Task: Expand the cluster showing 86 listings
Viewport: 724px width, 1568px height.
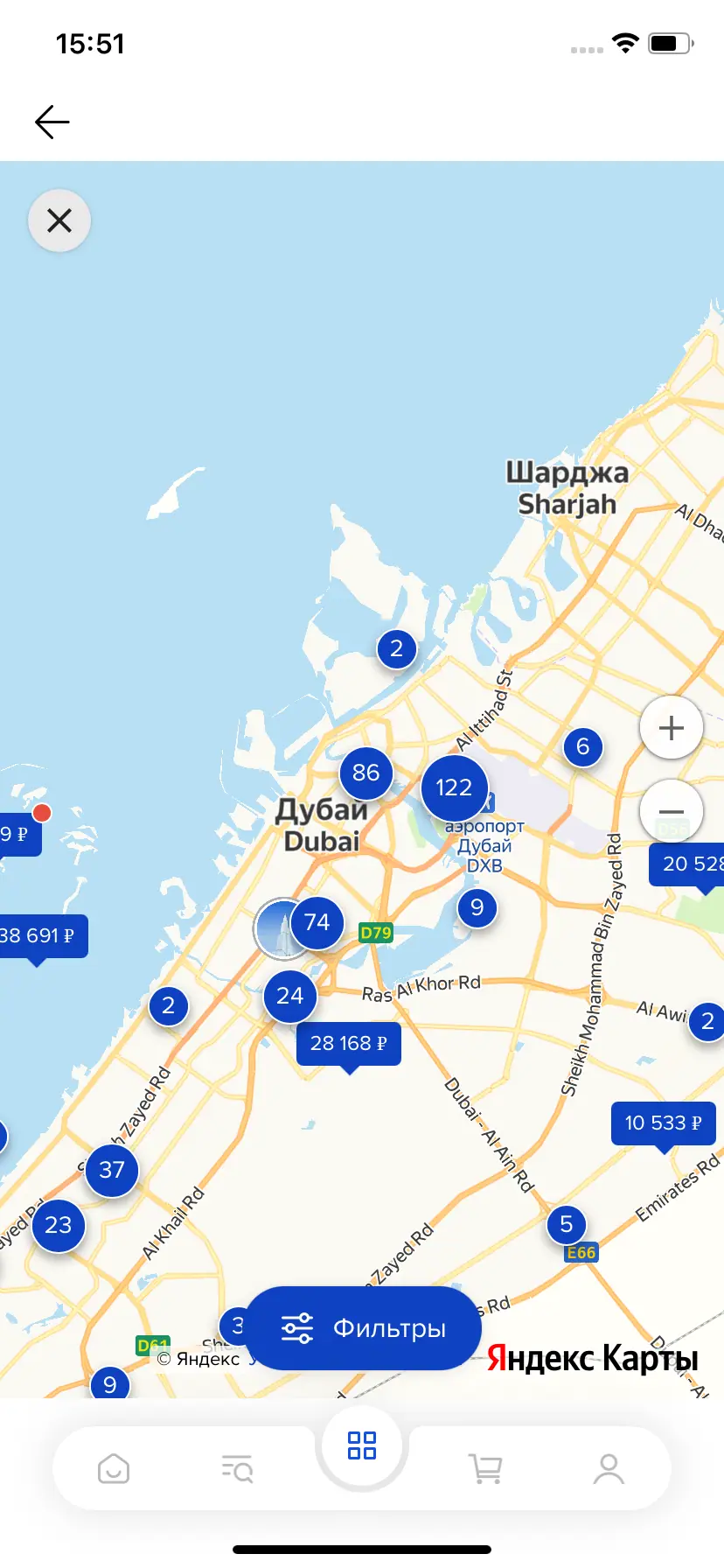Action: (365, 773)
